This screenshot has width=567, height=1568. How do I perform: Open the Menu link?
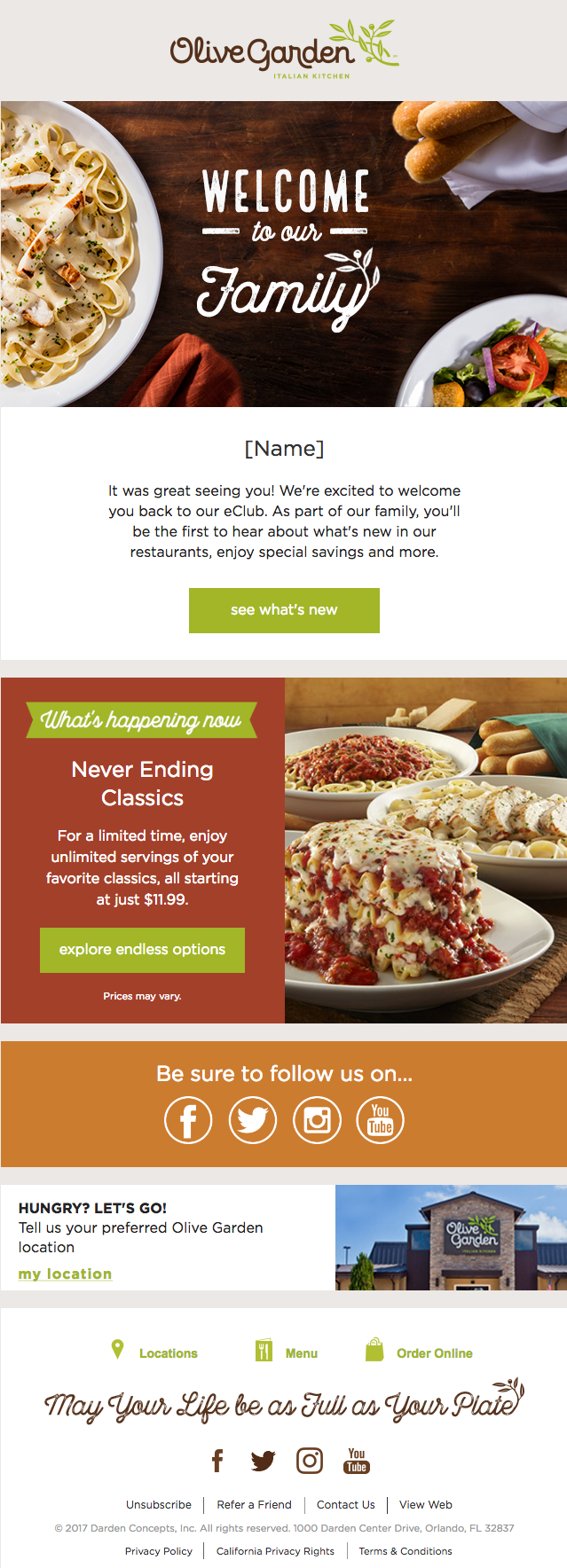click(301, 1353)
